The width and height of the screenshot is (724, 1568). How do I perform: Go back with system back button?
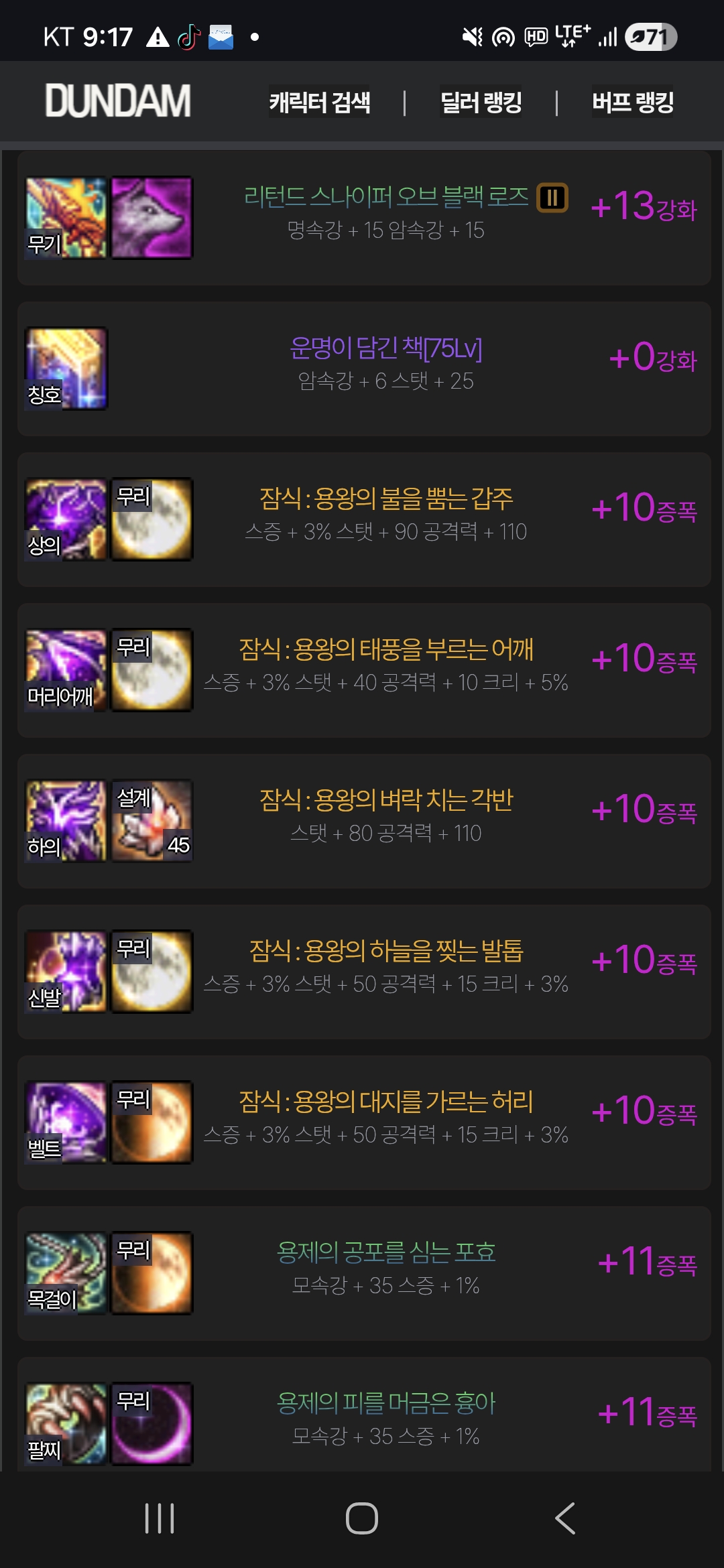(564, 1518)
